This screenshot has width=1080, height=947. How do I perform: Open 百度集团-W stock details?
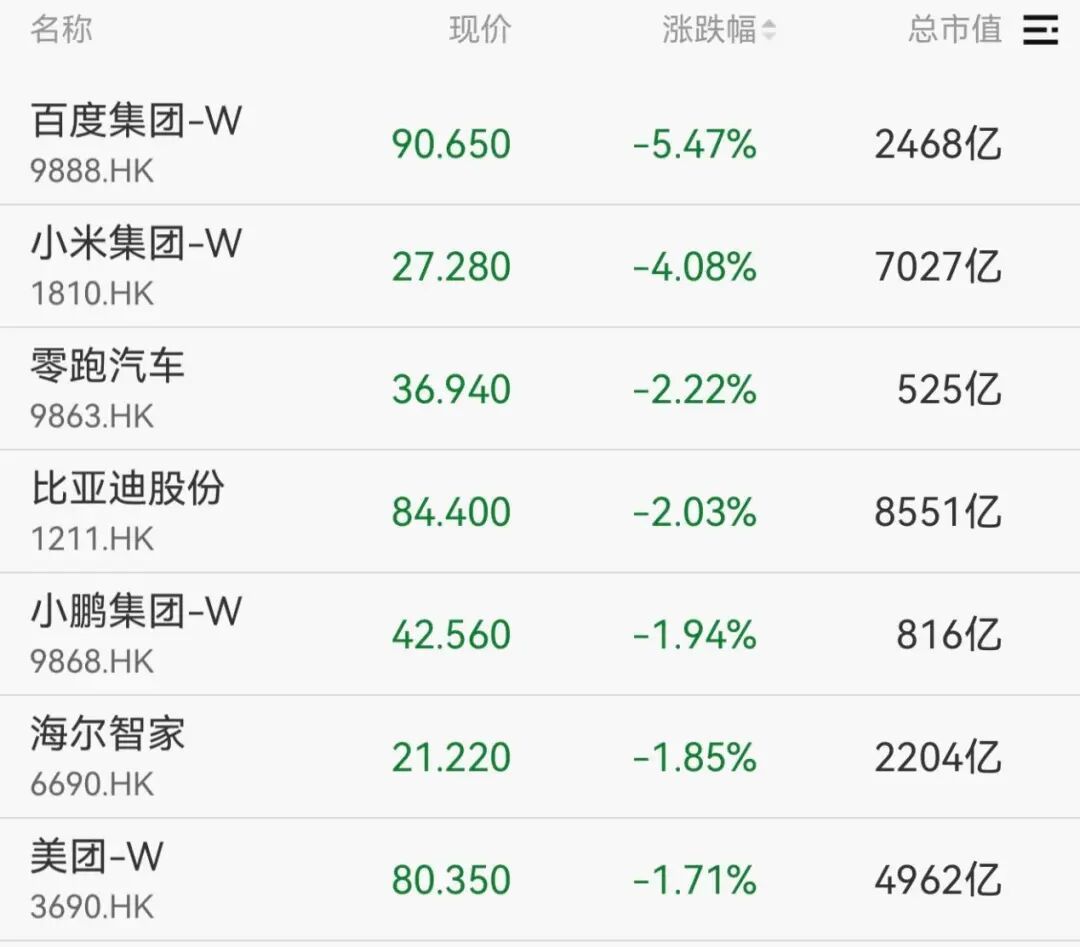tap(540, 143)
